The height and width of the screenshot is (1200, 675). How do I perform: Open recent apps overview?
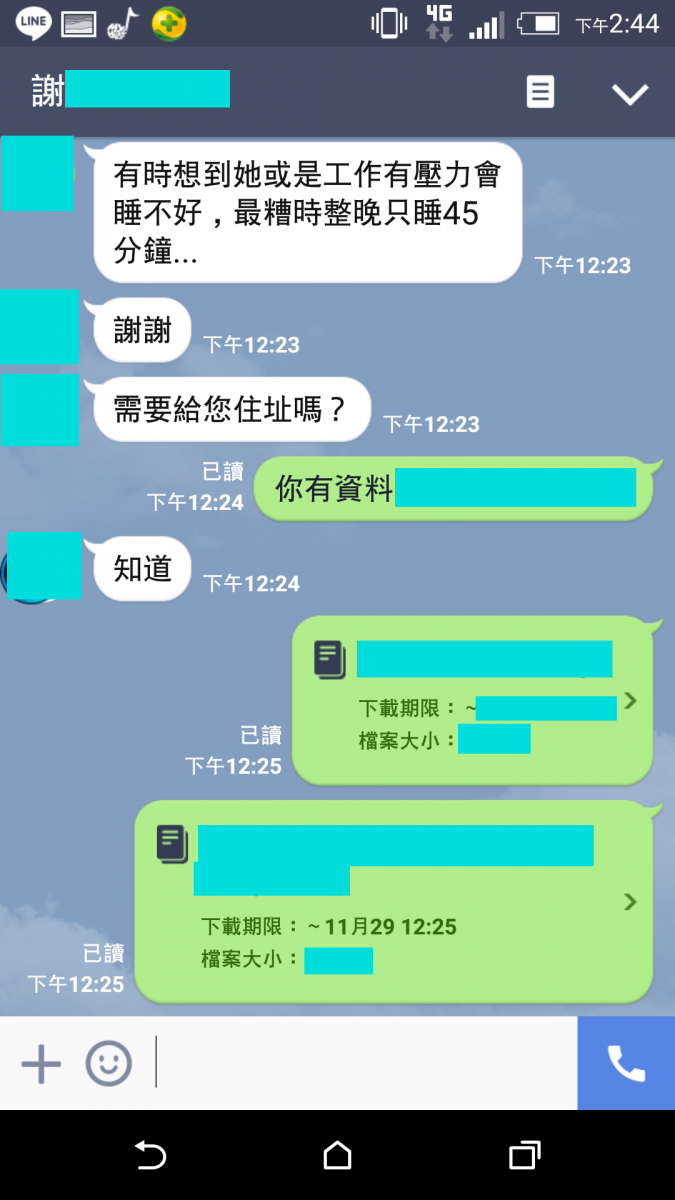[x=524, y=1156]
